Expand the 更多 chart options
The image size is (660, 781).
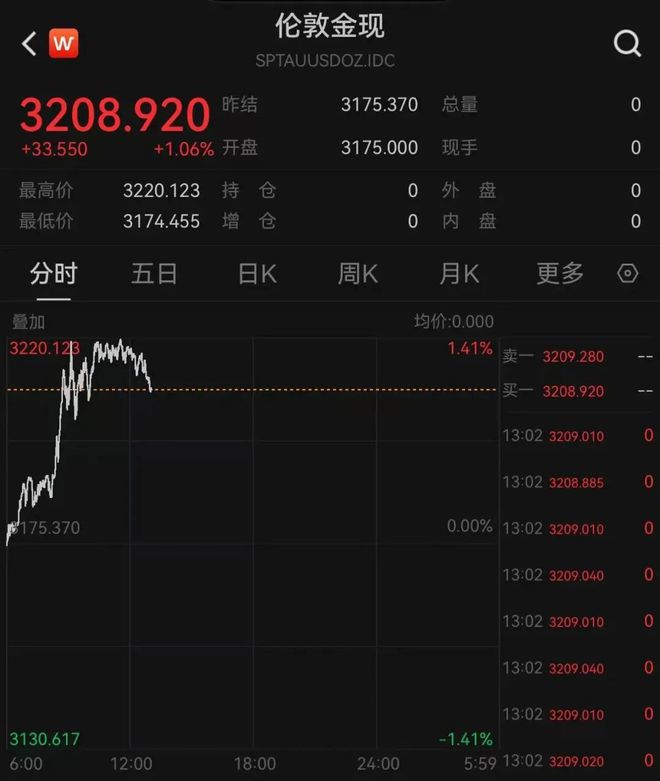click(560, 273)
